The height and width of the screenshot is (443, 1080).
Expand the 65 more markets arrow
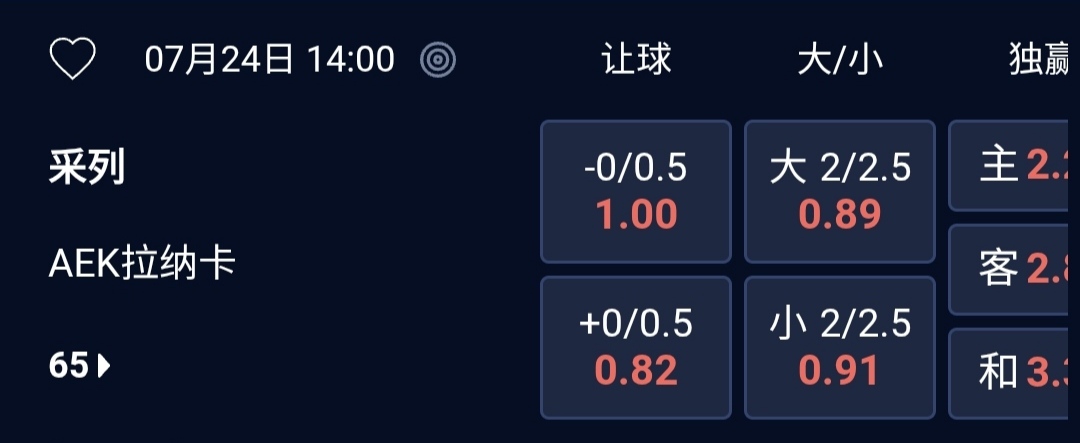coord(80,366)
